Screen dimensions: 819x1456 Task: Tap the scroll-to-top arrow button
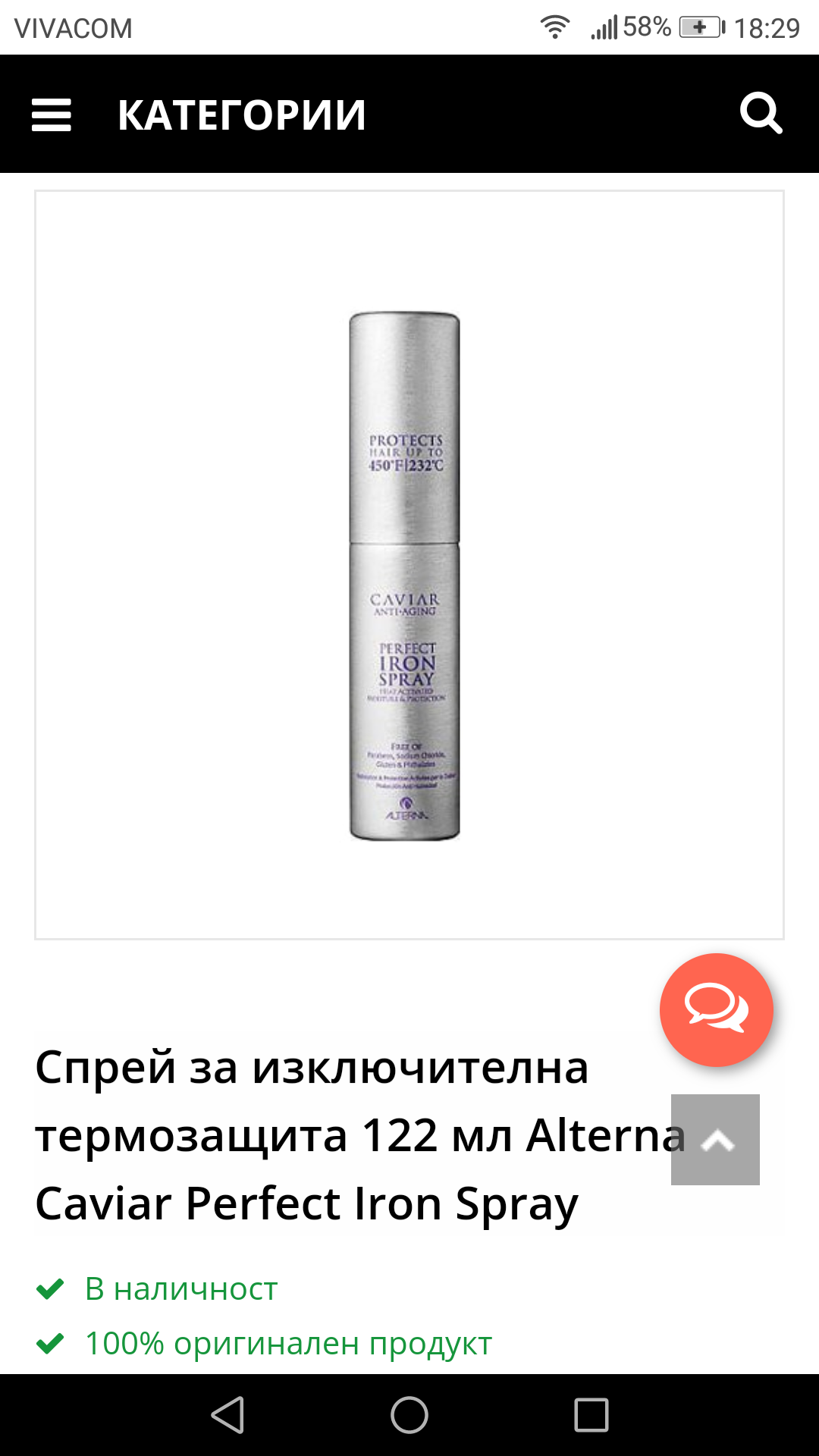tap(715, 1139)
